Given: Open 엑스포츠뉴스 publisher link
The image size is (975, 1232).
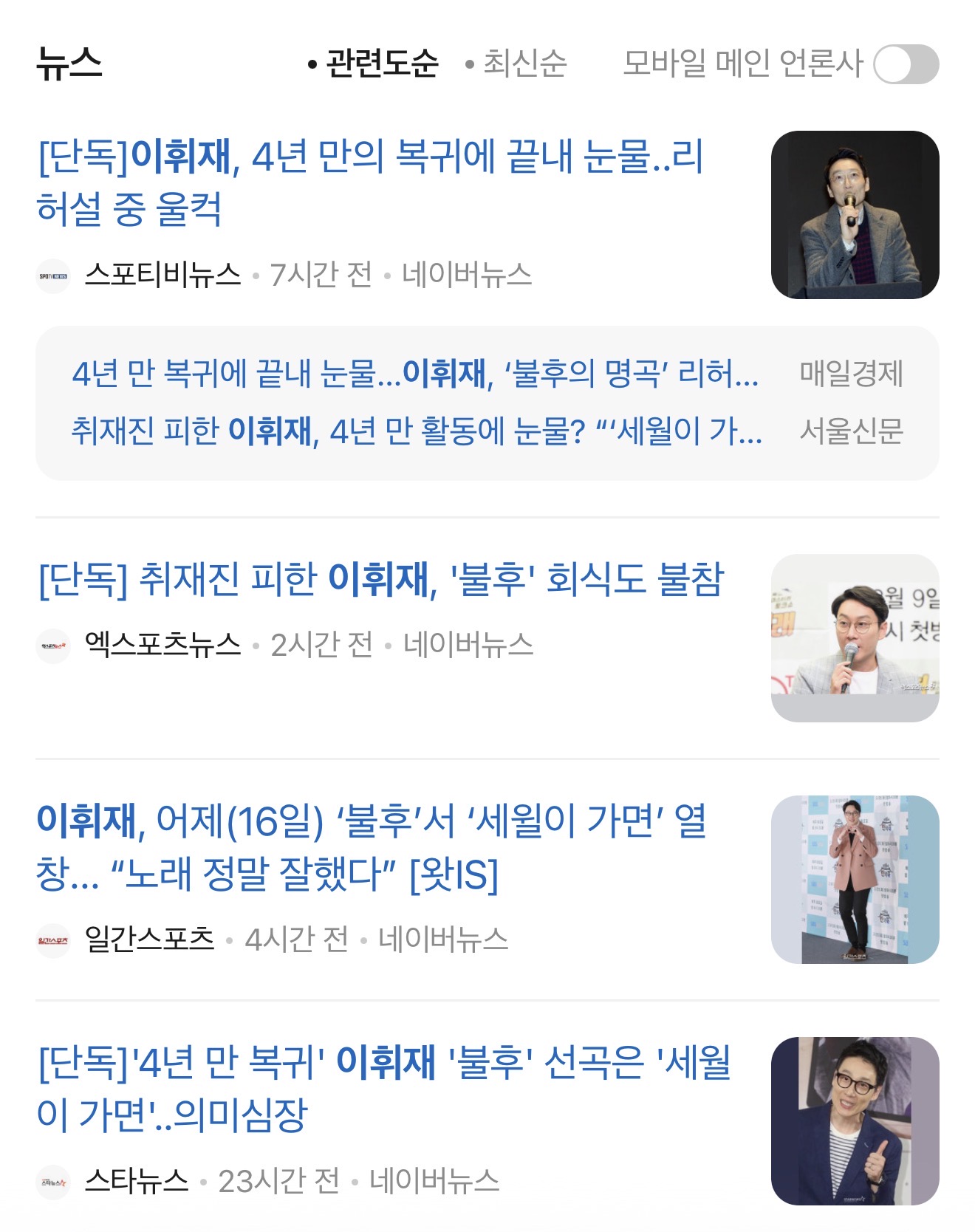Looking at the screenshot, I should pos(162,645).
